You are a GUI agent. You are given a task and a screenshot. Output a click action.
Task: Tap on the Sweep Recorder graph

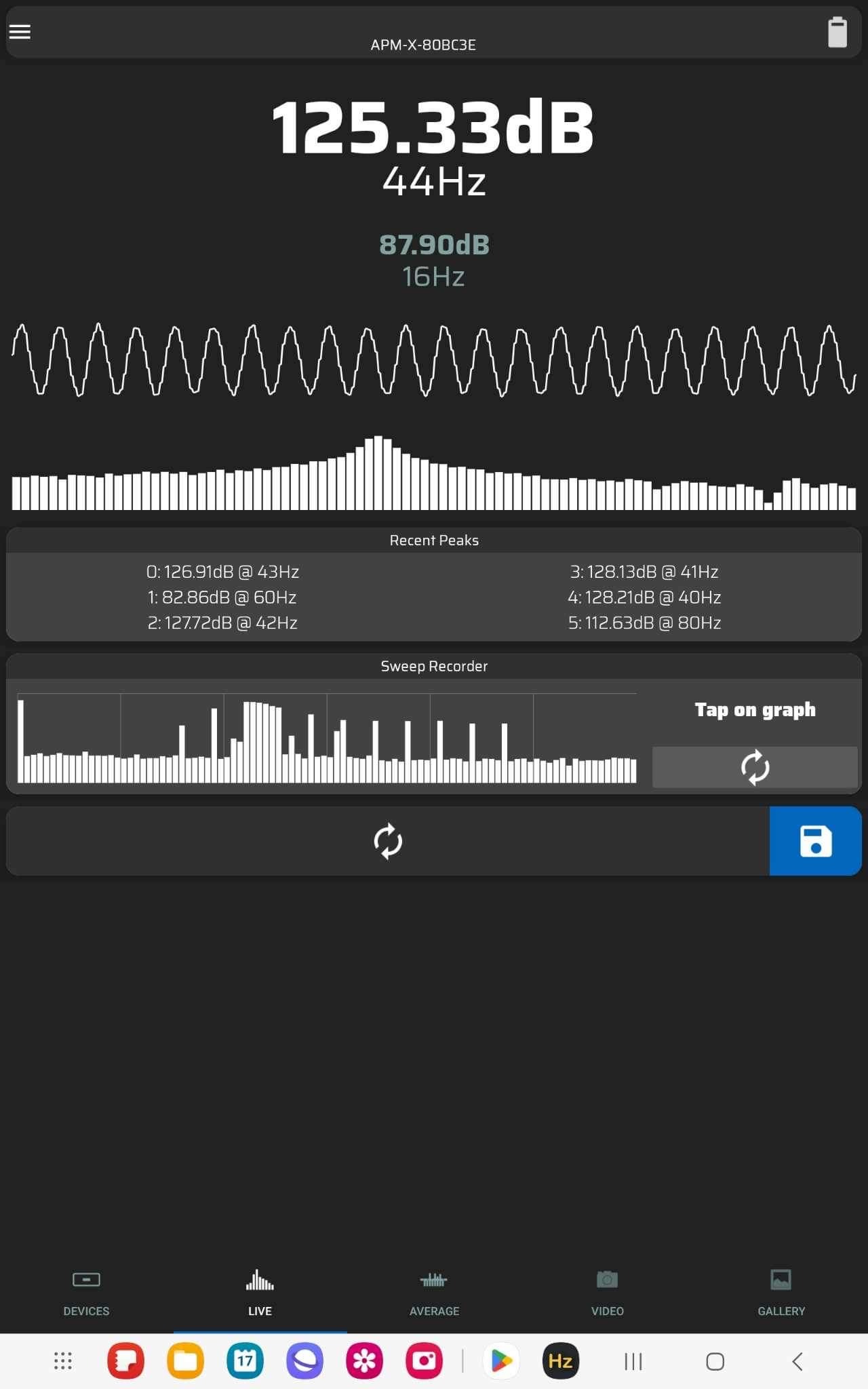[327, 738]
